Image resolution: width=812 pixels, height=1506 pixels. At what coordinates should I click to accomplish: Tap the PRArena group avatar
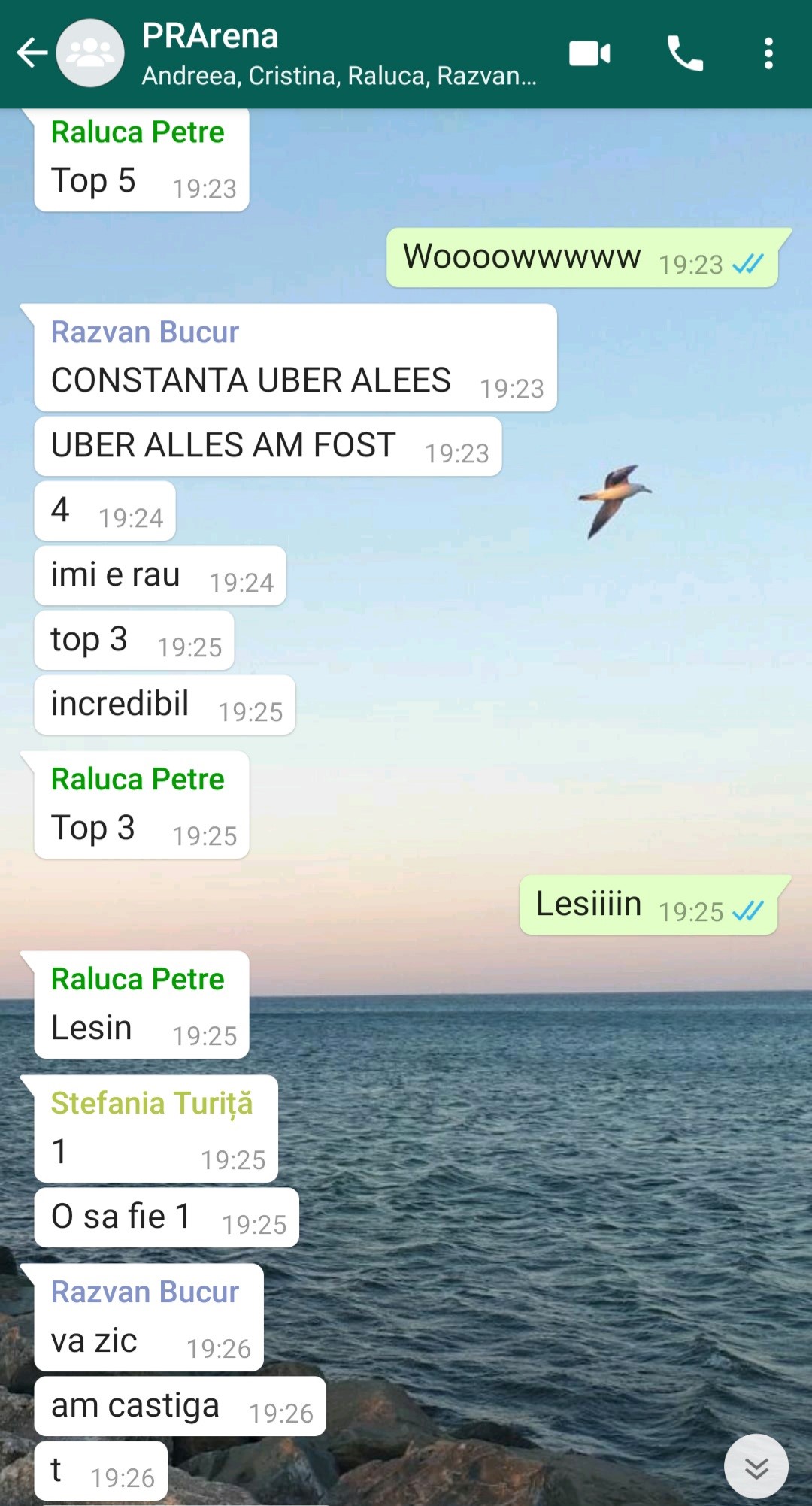[91, 53]
